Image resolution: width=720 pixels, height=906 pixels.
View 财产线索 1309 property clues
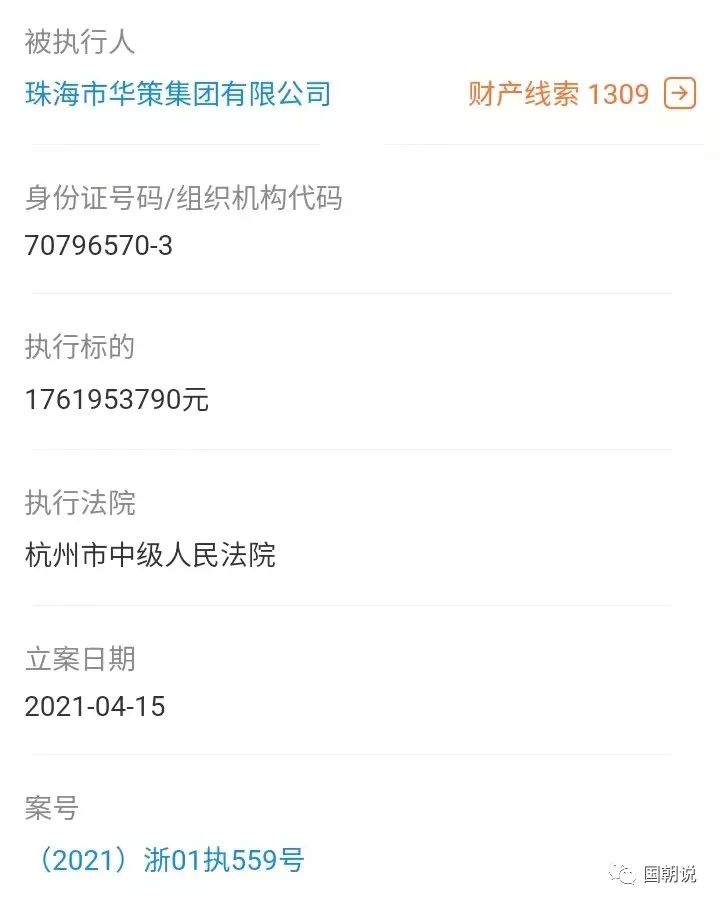point(581,95)
